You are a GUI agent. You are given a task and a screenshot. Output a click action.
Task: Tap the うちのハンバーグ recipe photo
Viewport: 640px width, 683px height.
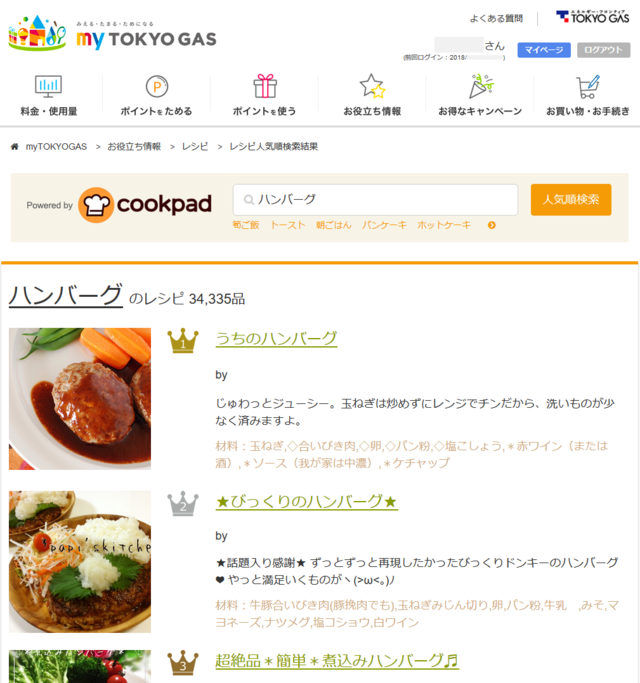coord(80,398)
